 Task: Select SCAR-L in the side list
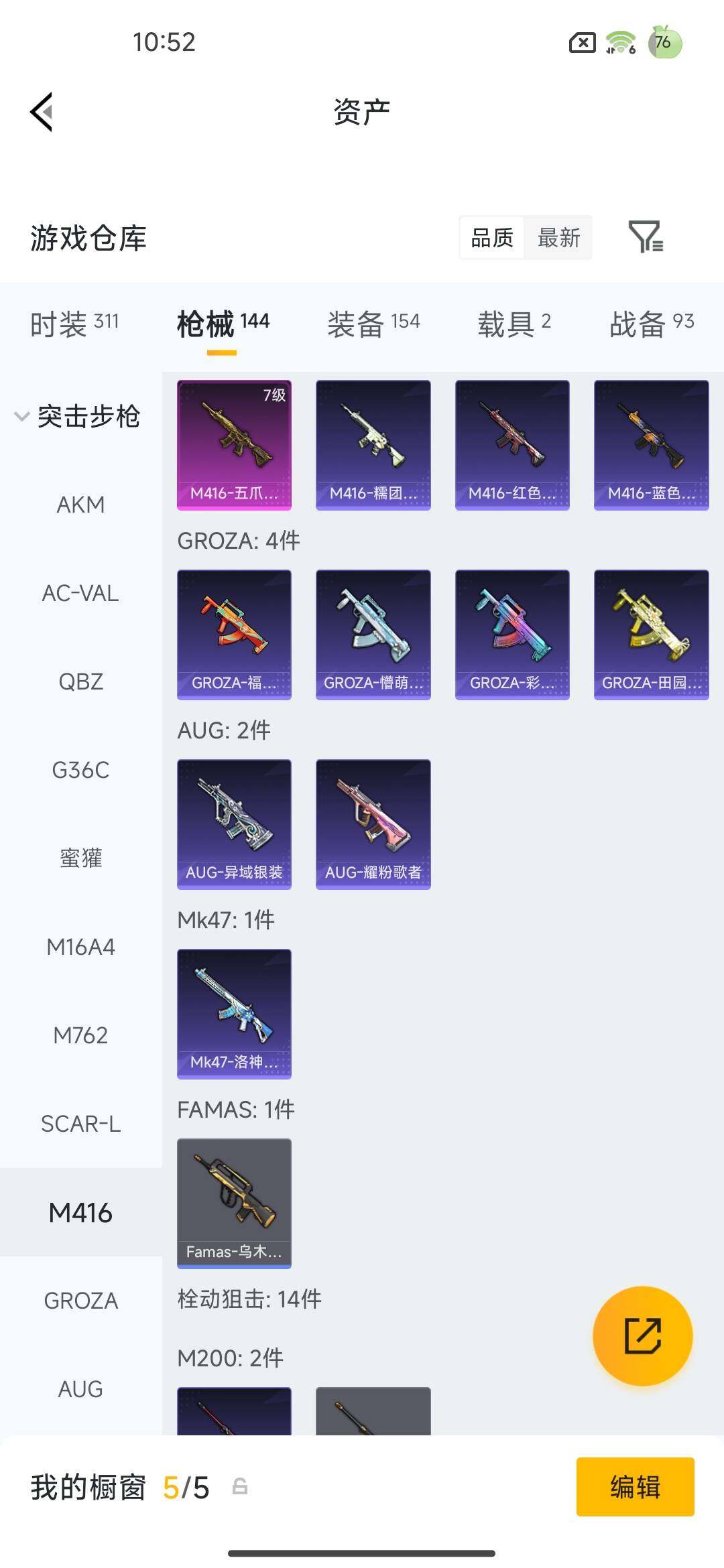pos(80,1124)
